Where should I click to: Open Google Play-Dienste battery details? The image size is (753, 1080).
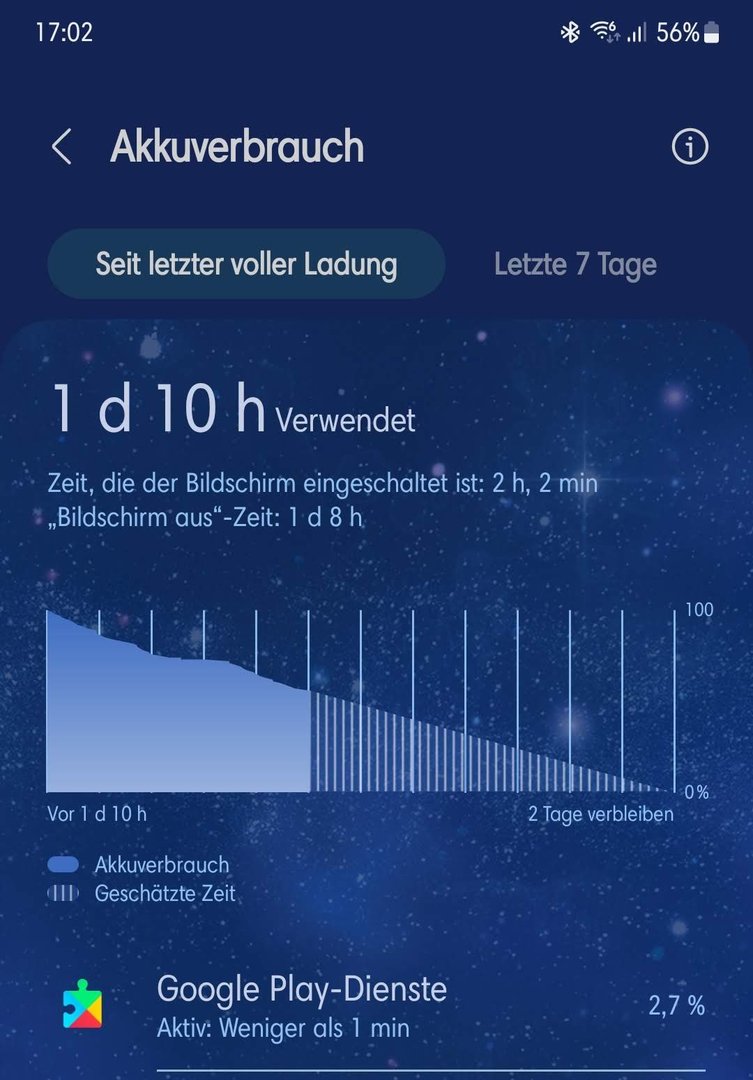pyautogui.click(x=380, y=1005)
